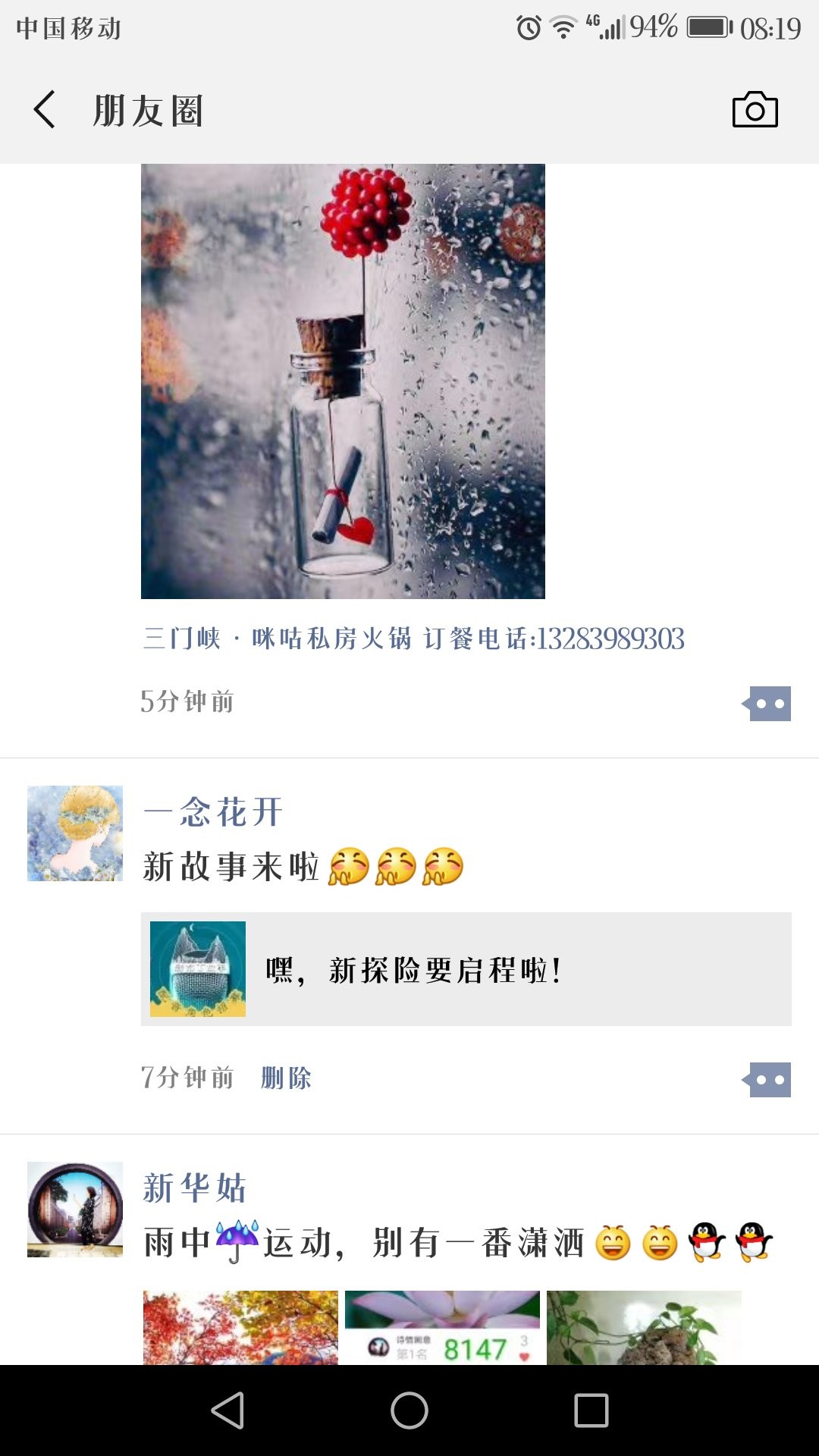View 一念花开's profile avatar
Screen dimensions: 819x1456
(75, 833)
